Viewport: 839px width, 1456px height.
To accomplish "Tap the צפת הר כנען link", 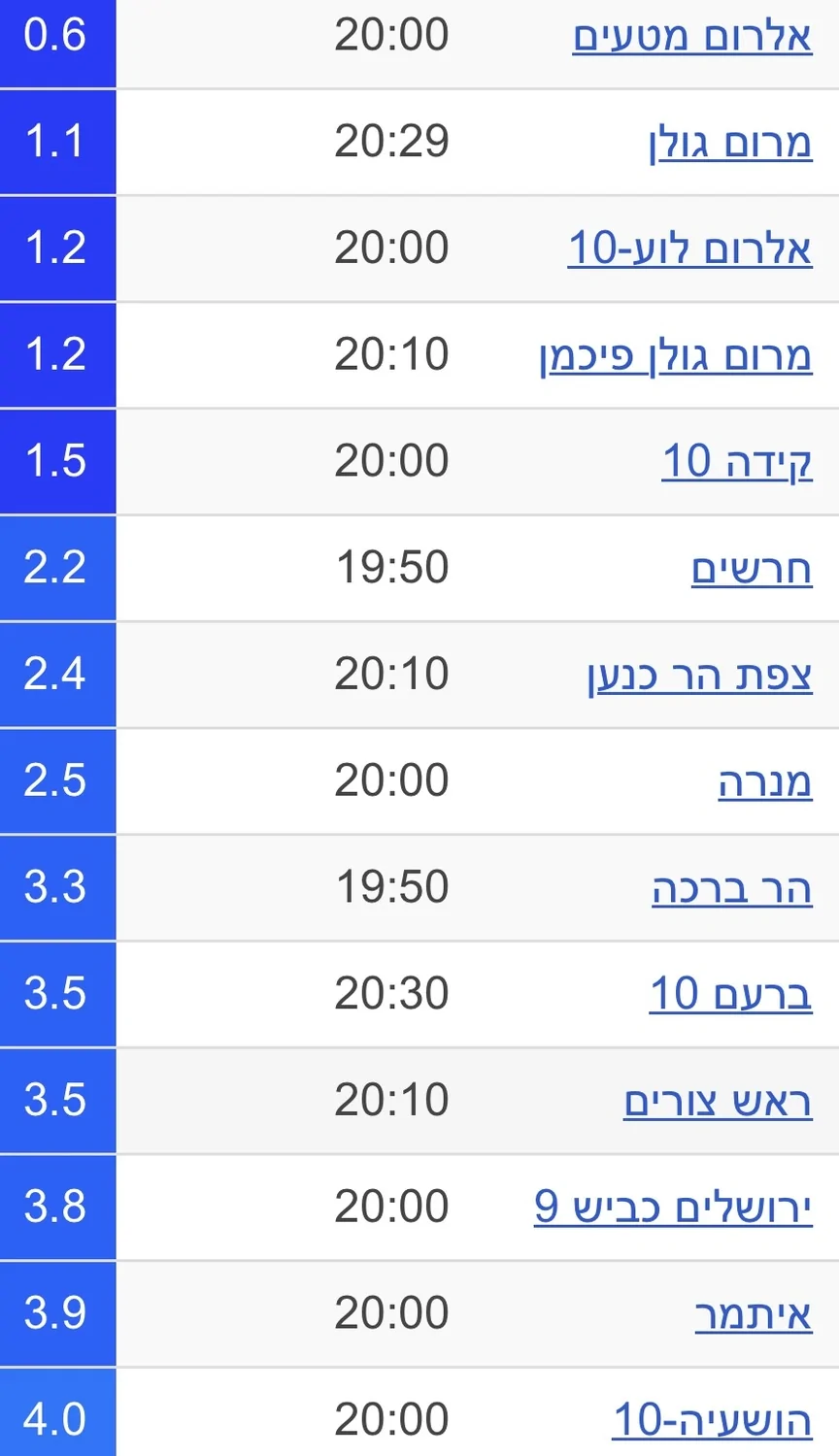I will tap(699, 675).
